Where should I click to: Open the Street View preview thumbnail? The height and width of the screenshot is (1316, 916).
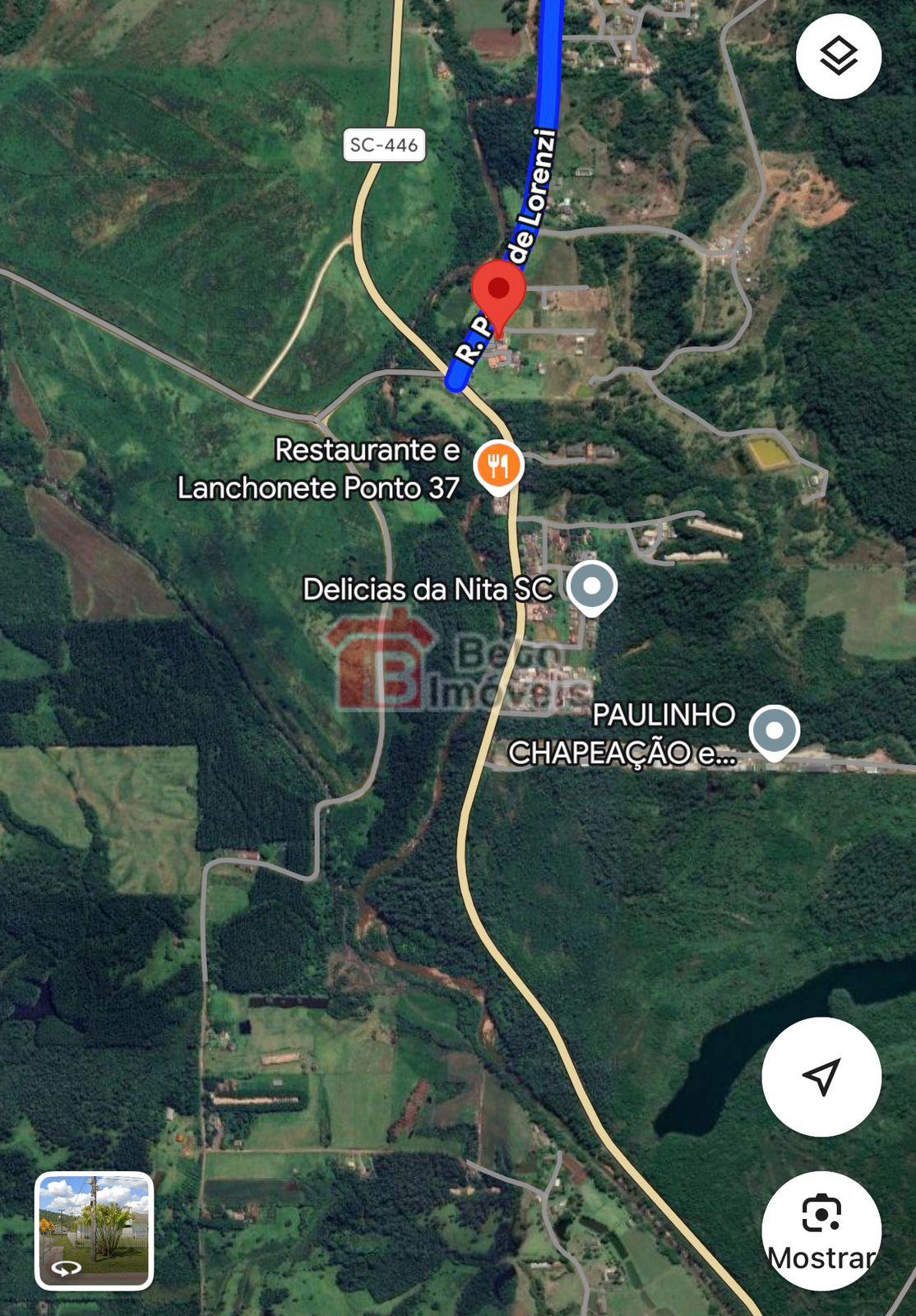point(94,1230)
